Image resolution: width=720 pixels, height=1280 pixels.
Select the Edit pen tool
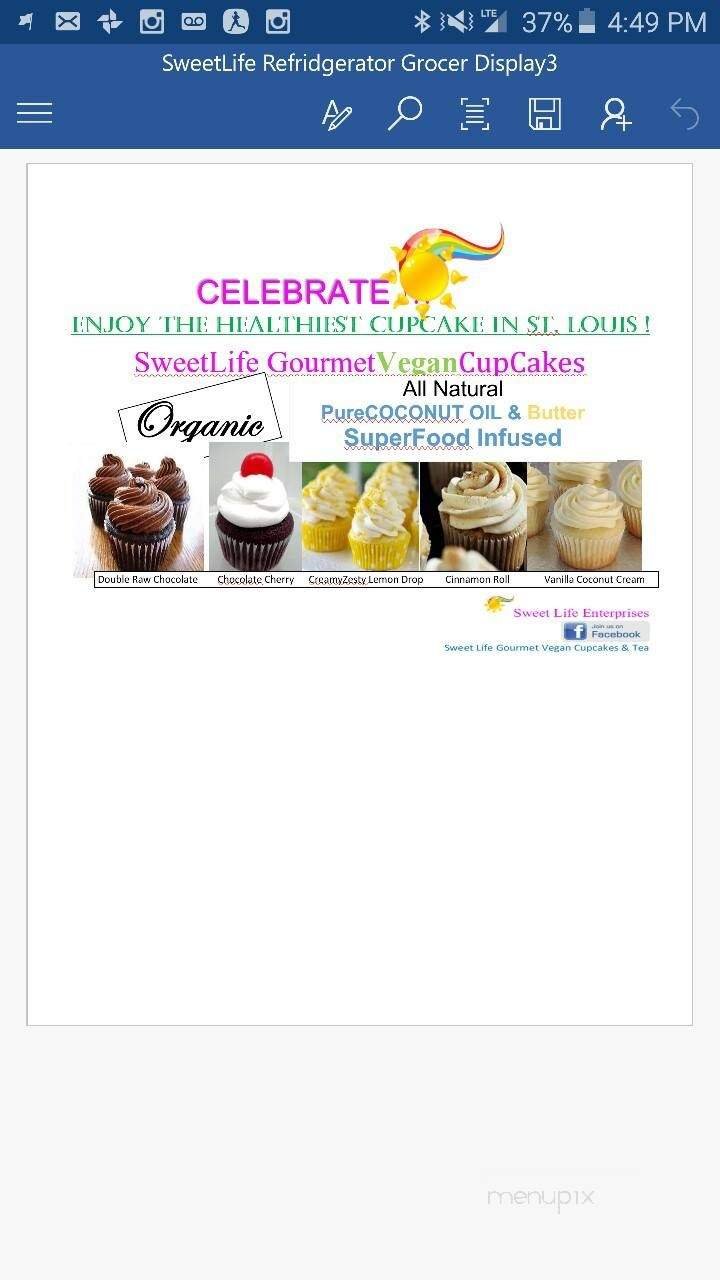[x=336, y=113]
